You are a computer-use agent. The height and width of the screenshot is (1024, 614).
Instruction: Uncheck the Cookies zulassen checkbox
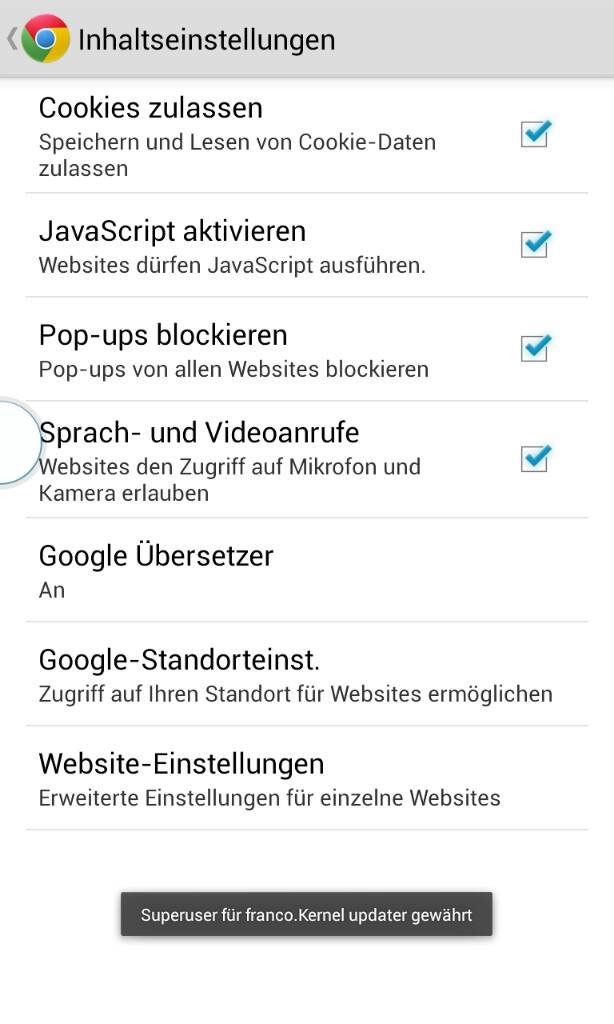click(536, 135)
